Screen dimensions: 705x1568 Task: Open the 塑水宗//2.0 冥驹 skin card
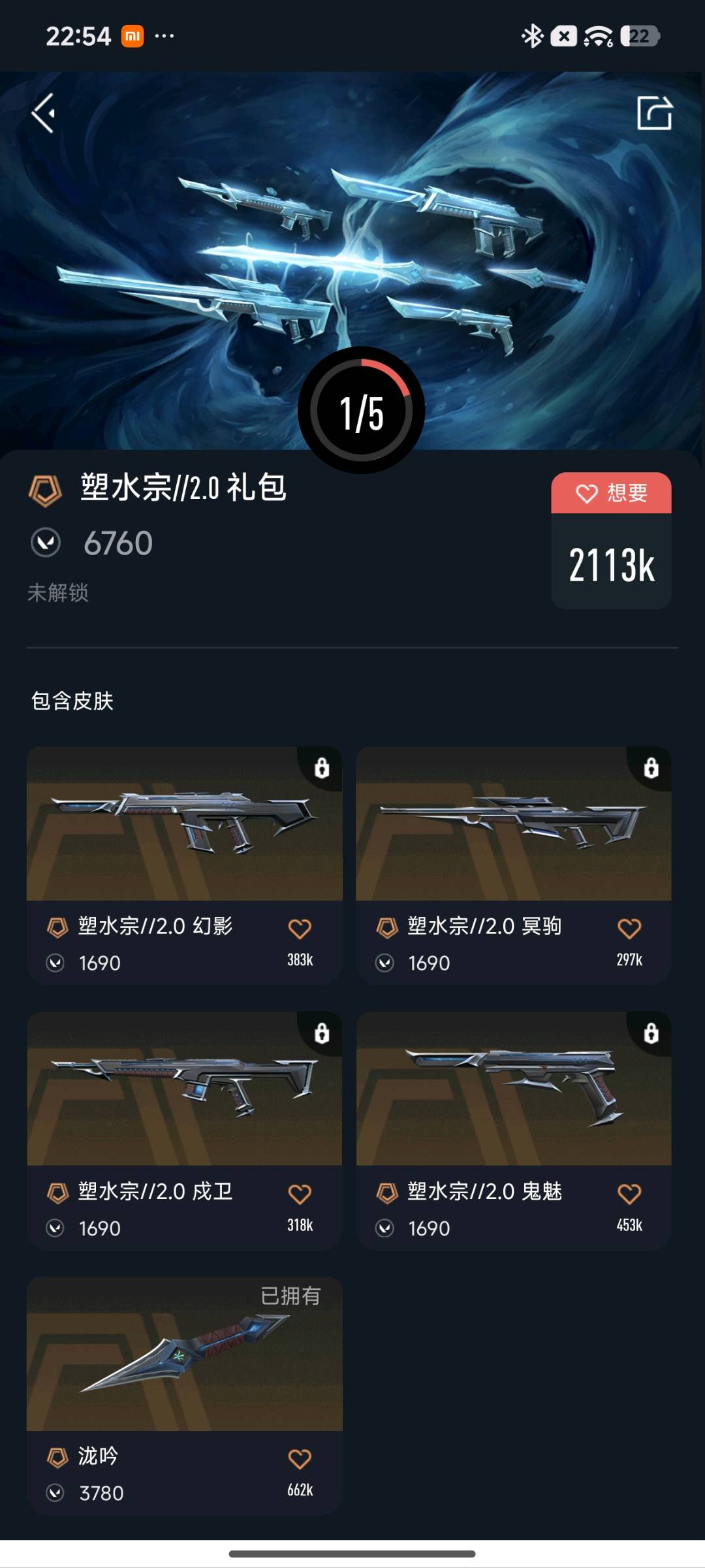pyautogui.click(x=514, y=865)
